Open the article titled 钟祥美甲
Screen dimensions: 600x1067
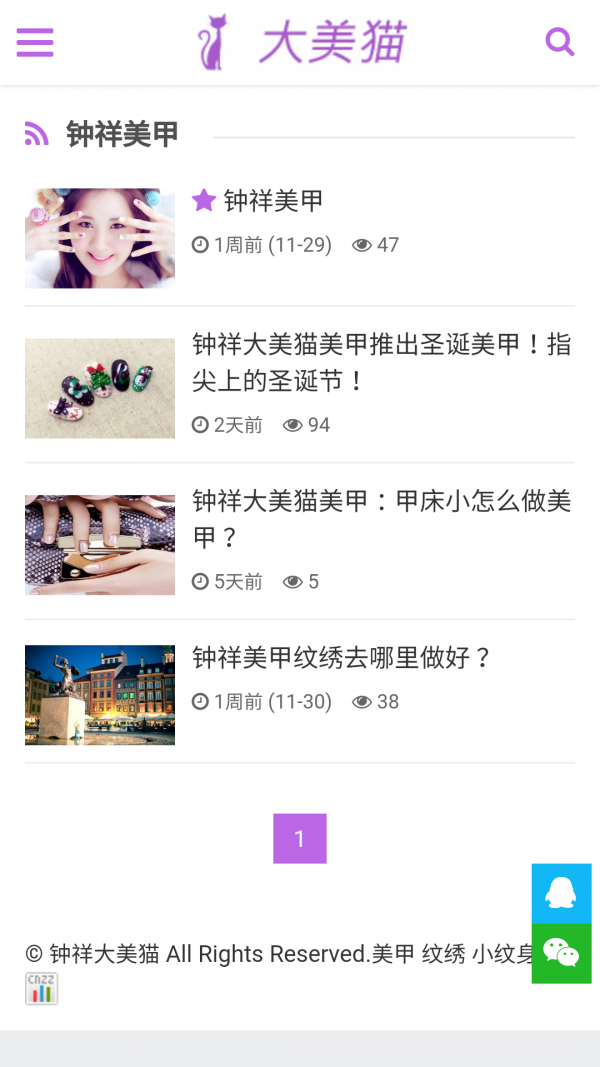tap(273, 201)
